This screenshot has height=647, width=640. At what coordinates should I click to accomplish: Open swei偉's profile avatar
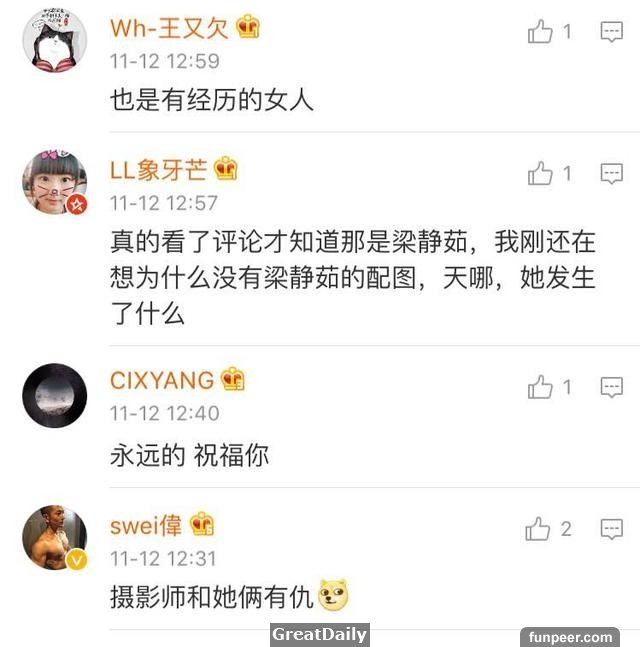click(54, 538)
